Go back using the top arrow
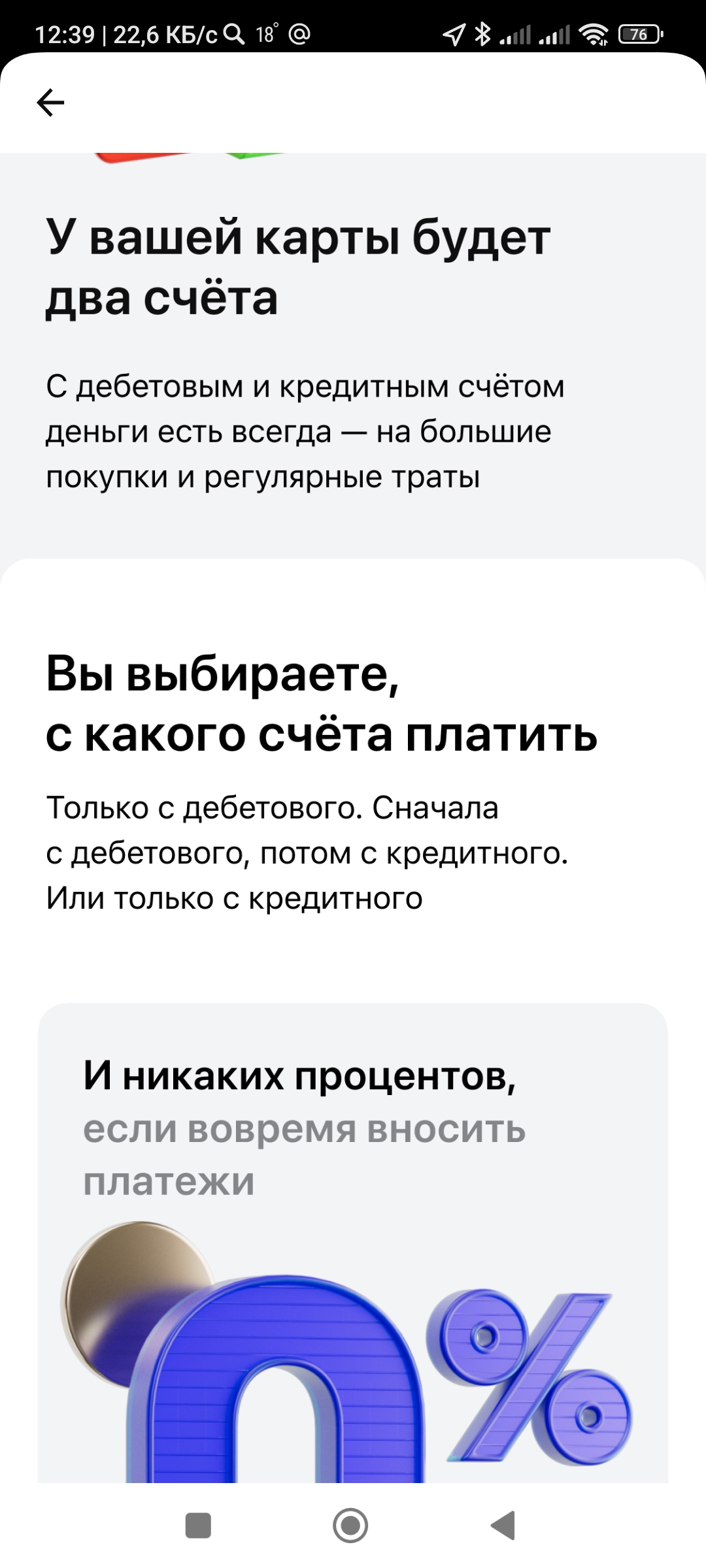Screen dimensions: 706x1568 tap(50, 103)
